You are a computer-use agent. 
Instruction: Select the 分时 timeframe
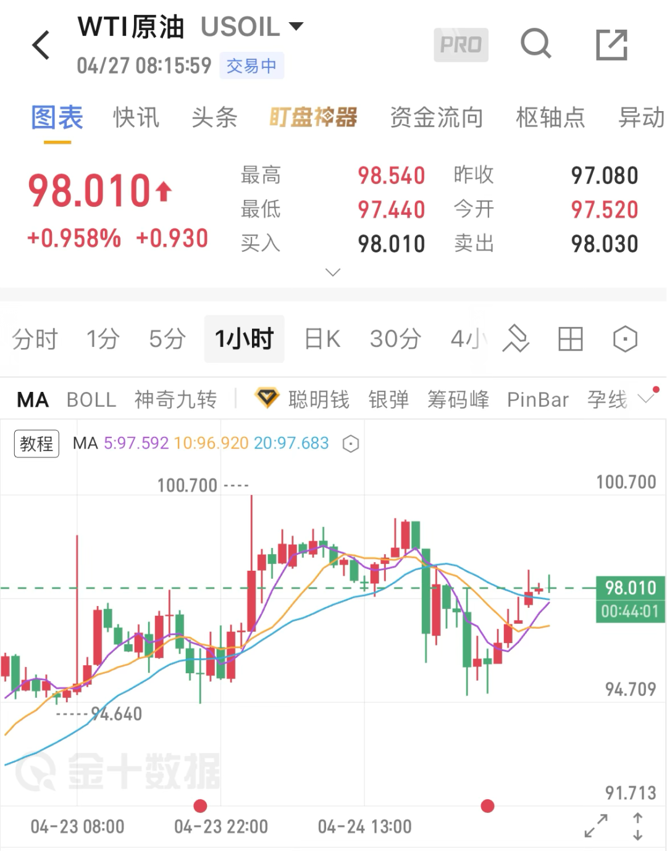pyautogui.click(x=35, y=339)
